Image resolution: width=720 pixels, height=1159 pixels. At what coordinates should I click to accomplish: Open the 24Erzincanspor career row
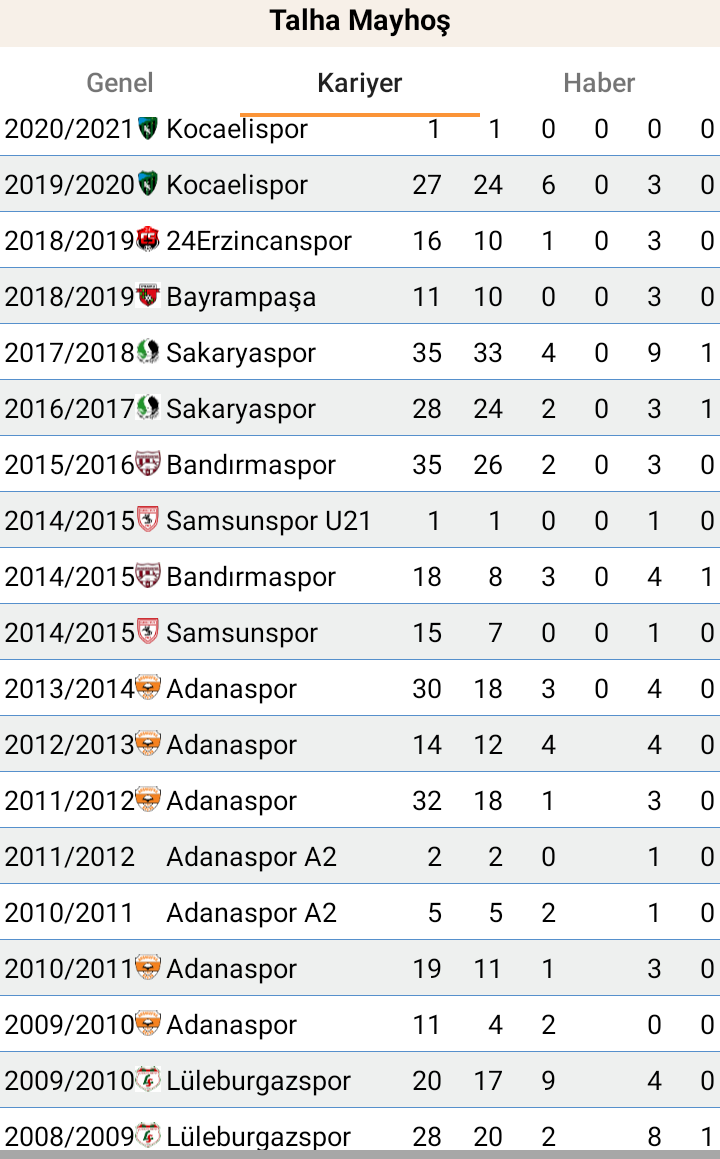click(x=360, y=240)
